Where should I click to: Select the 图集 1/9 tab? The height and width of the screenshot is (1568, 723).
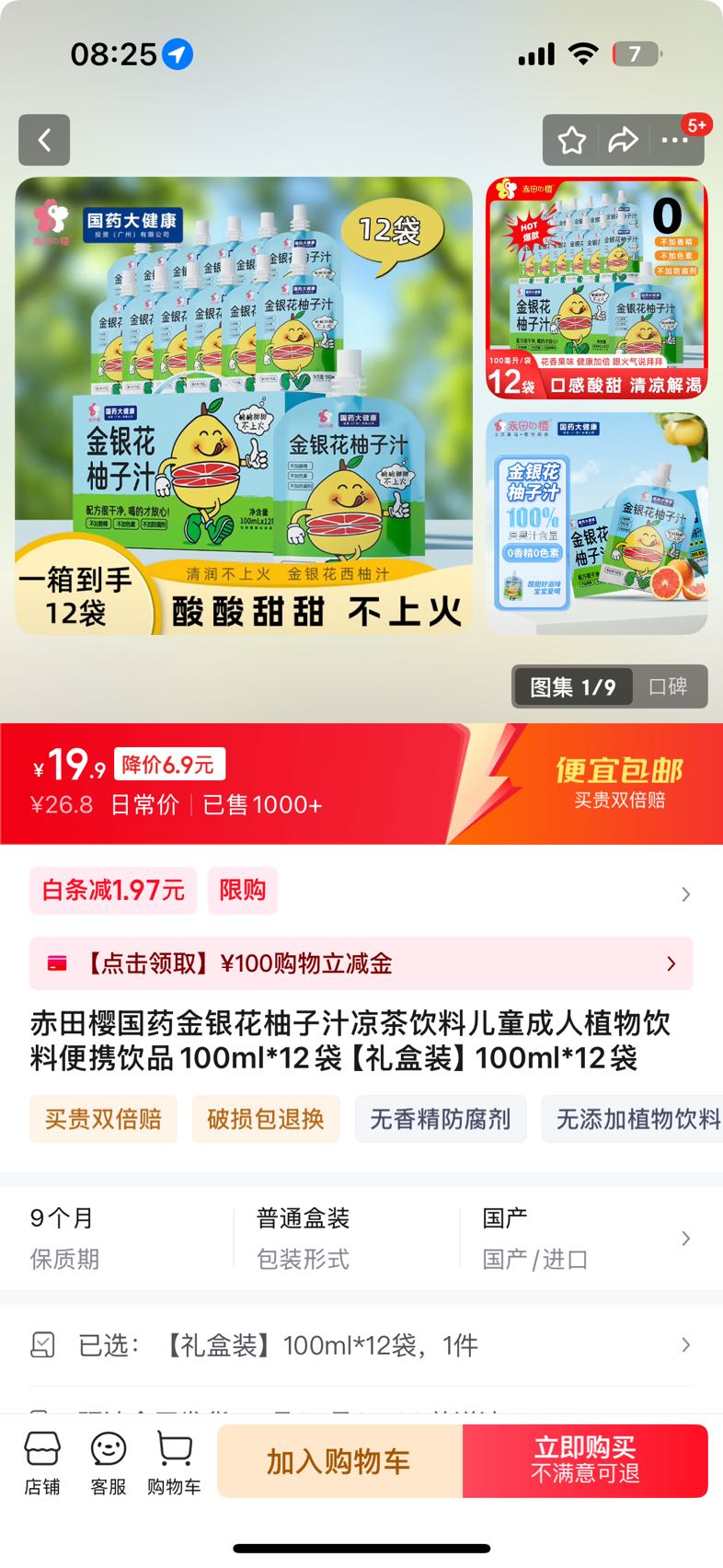572,686
